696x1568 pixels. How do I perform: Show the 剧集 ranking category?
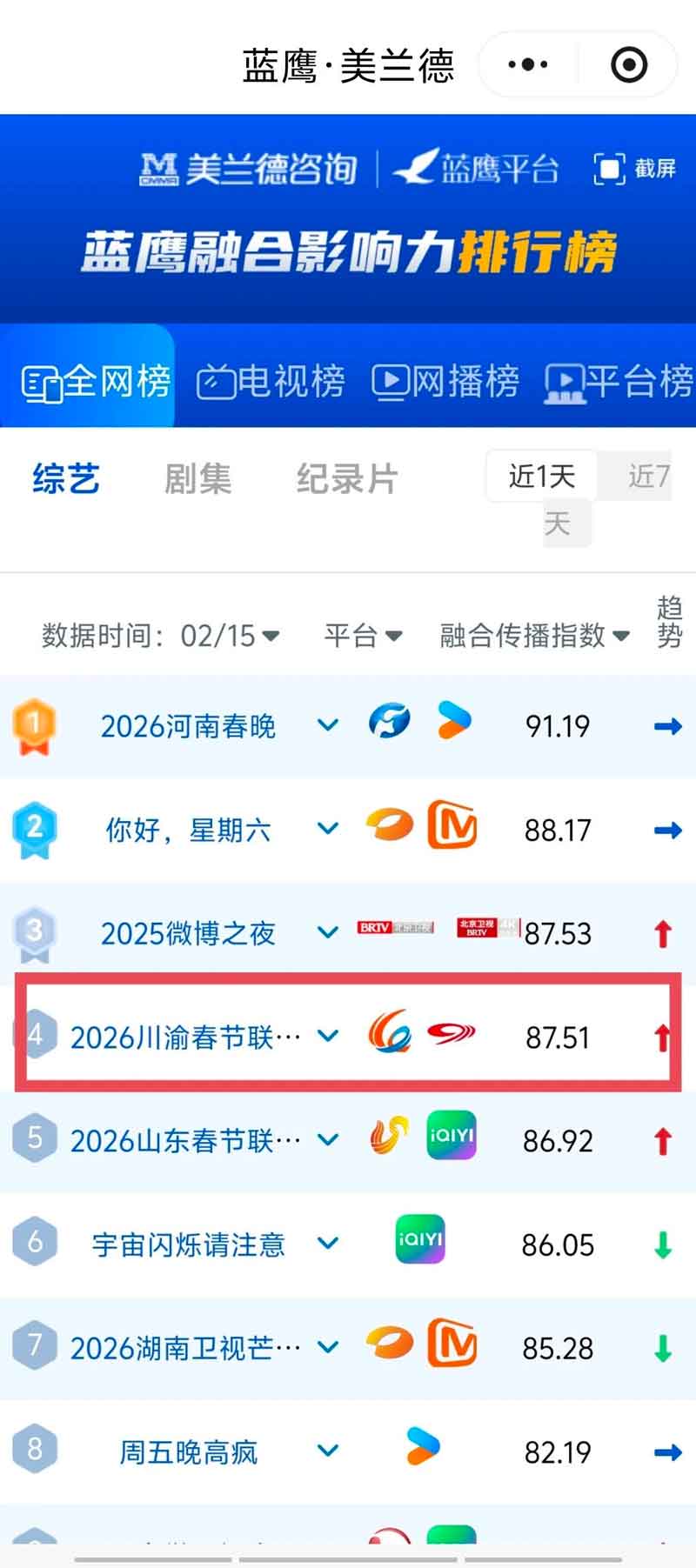click(198, 478)
